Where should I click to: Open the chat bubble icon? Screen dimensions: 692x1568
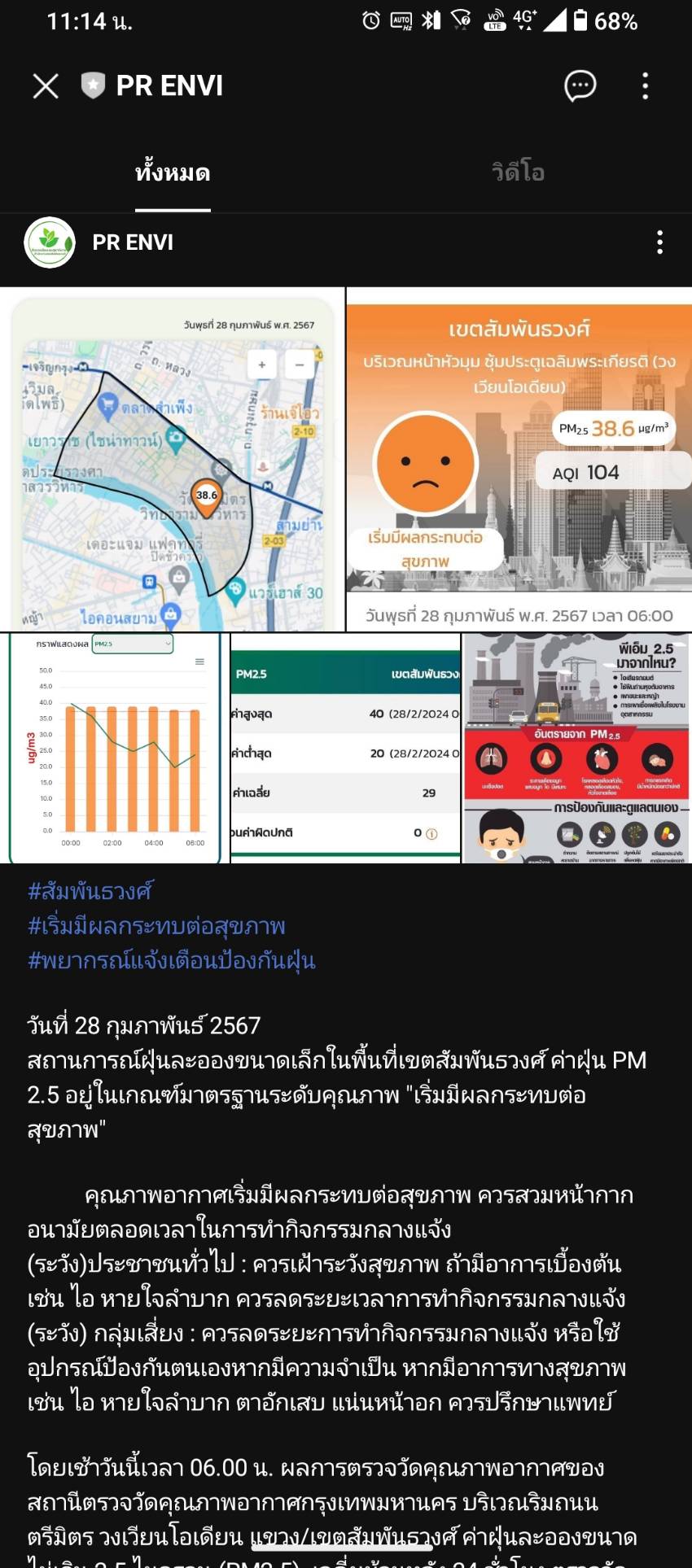click(580, 85)
